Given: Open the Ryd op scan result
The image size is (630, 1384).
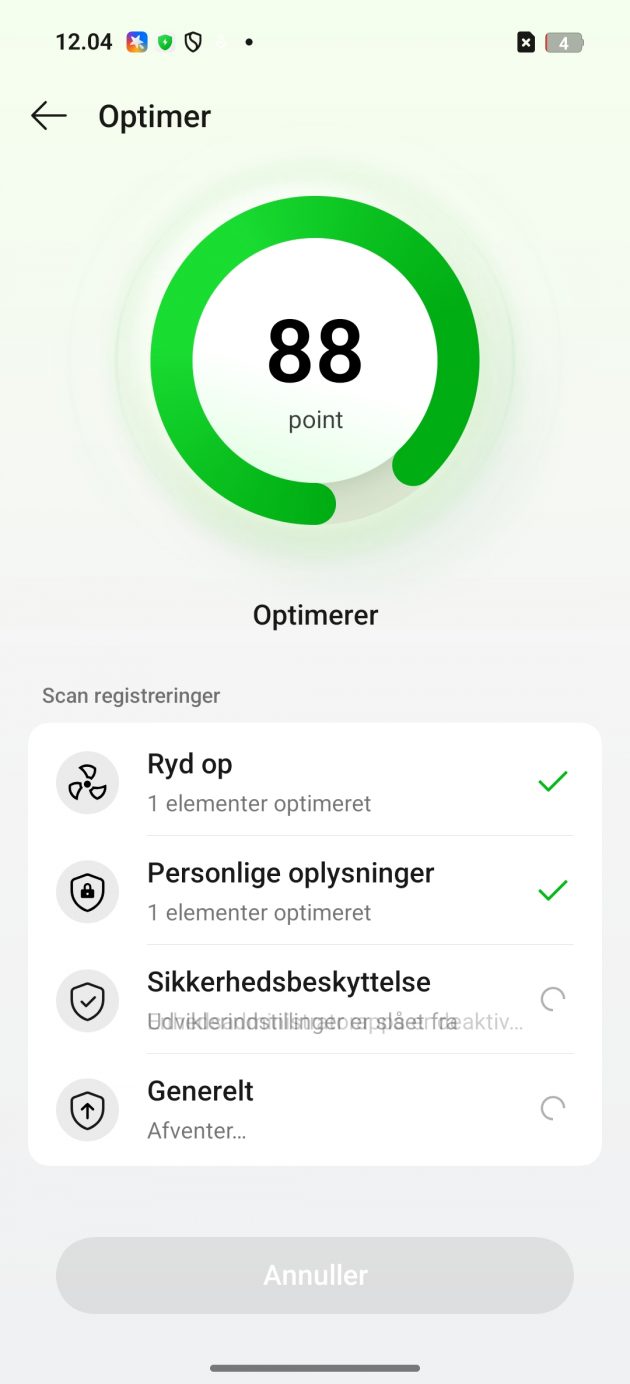Looking at the screenshot, I should pyautogui.click(x=315, y=782).
